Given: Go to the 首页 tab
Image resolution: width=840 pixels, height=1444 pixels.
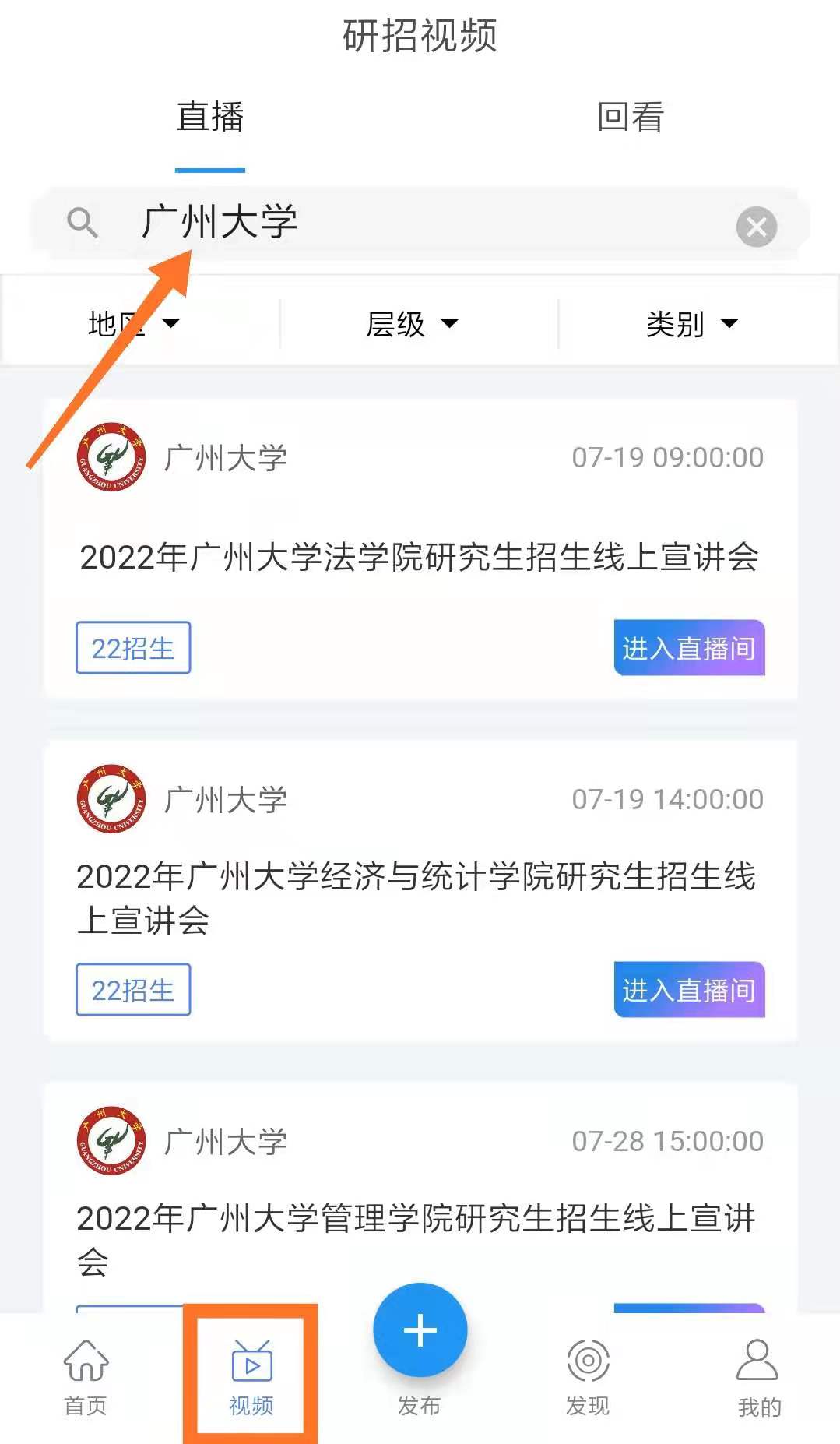Looking at the screenshot, I should 85,1376.
